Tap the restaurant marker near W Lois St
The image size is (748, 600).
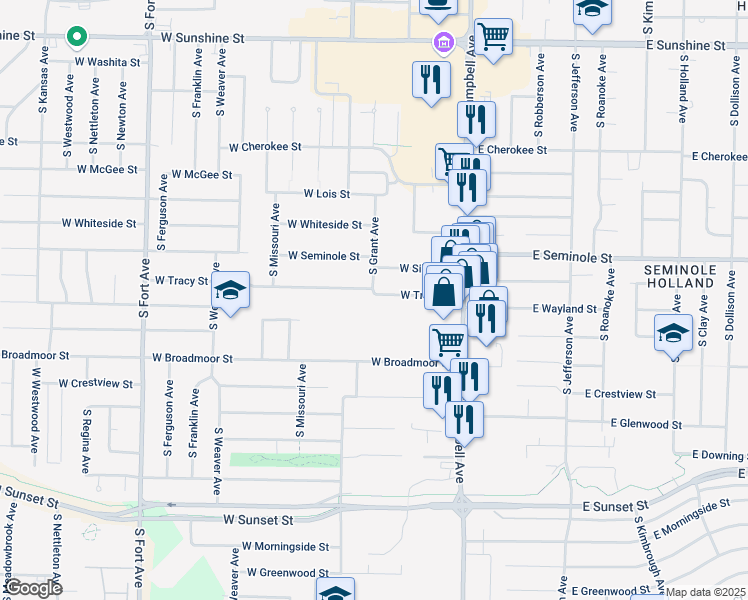[x=468, y=187]
